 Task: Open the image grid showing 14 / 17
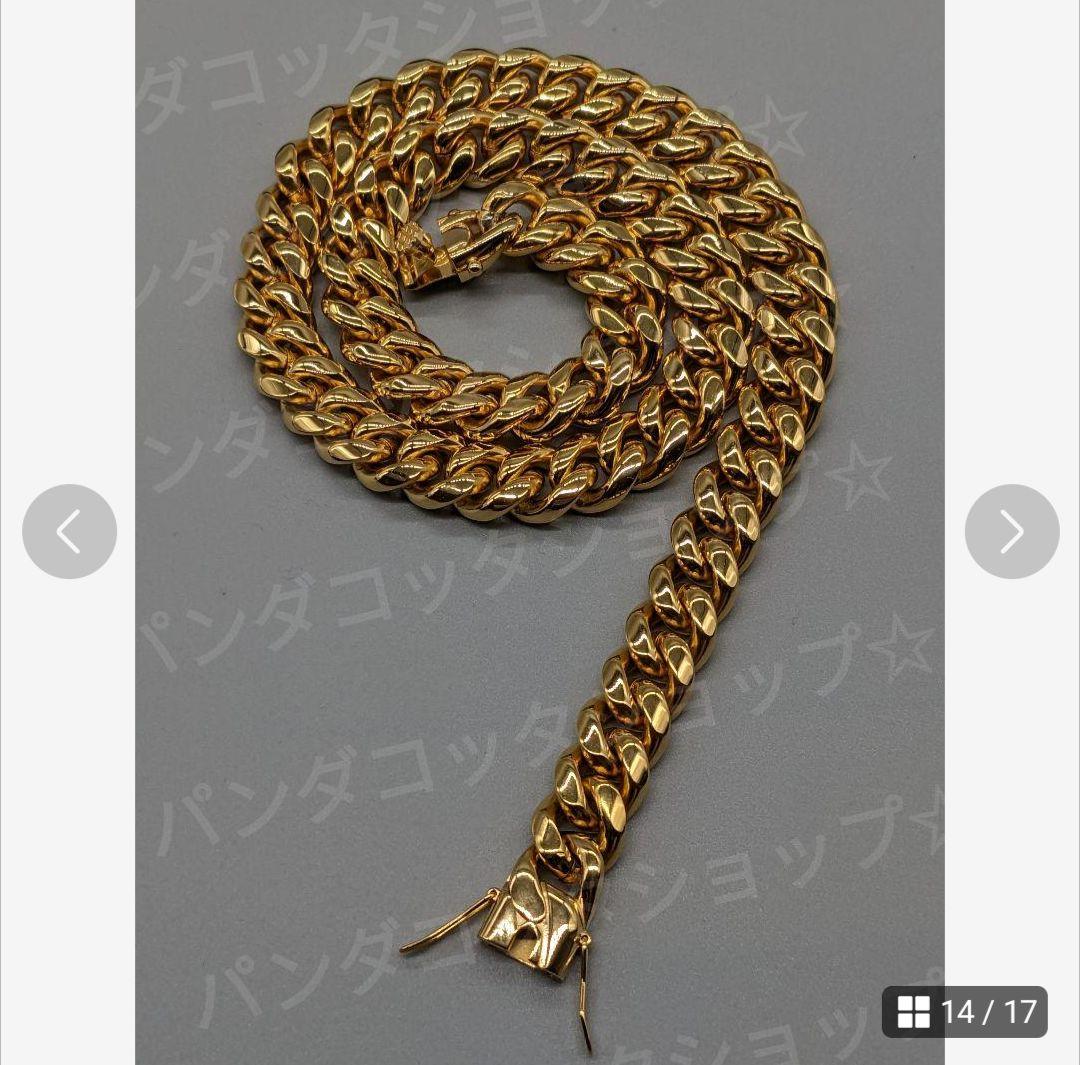click(x=964, y=1012)
